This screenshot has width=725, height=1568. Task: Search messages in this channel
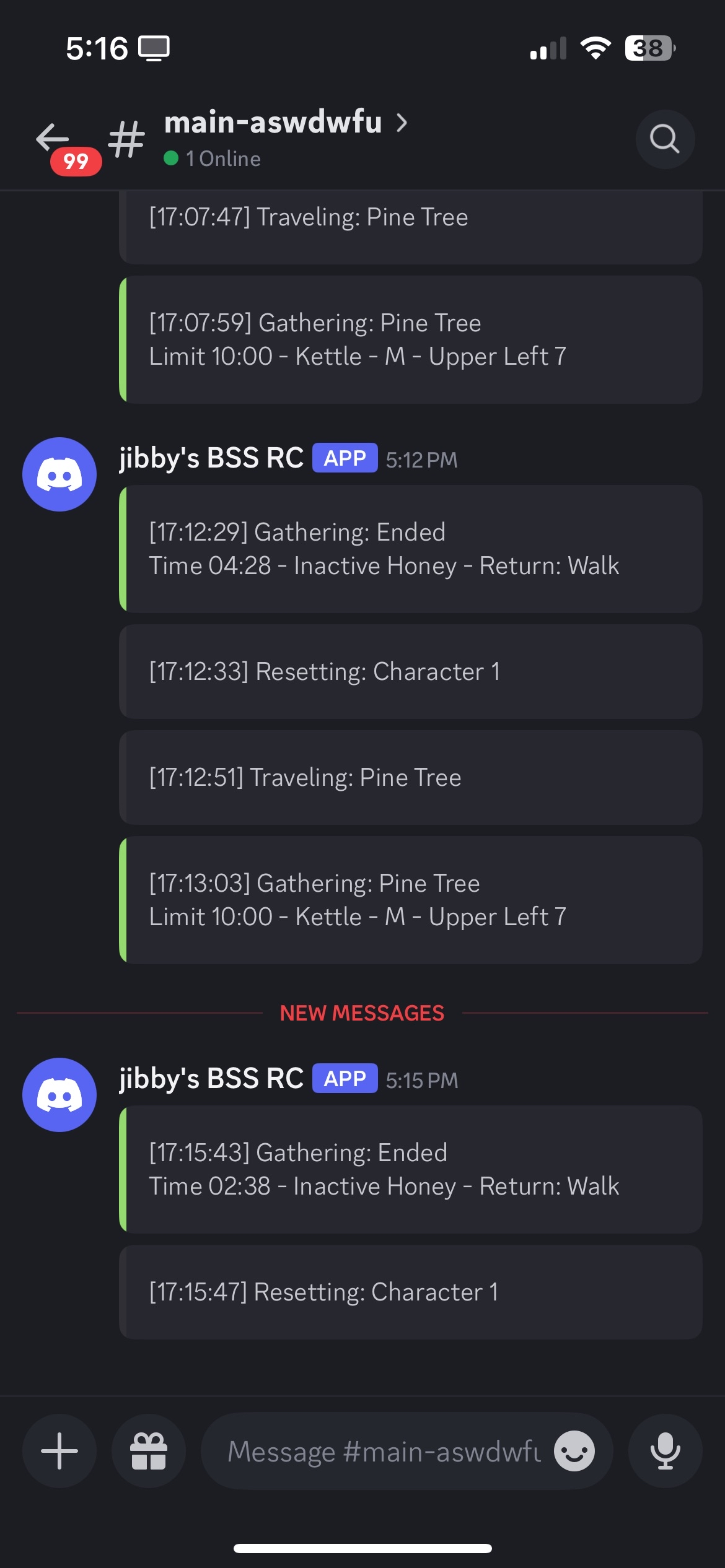pyautogui.click(x=664, y=139)
